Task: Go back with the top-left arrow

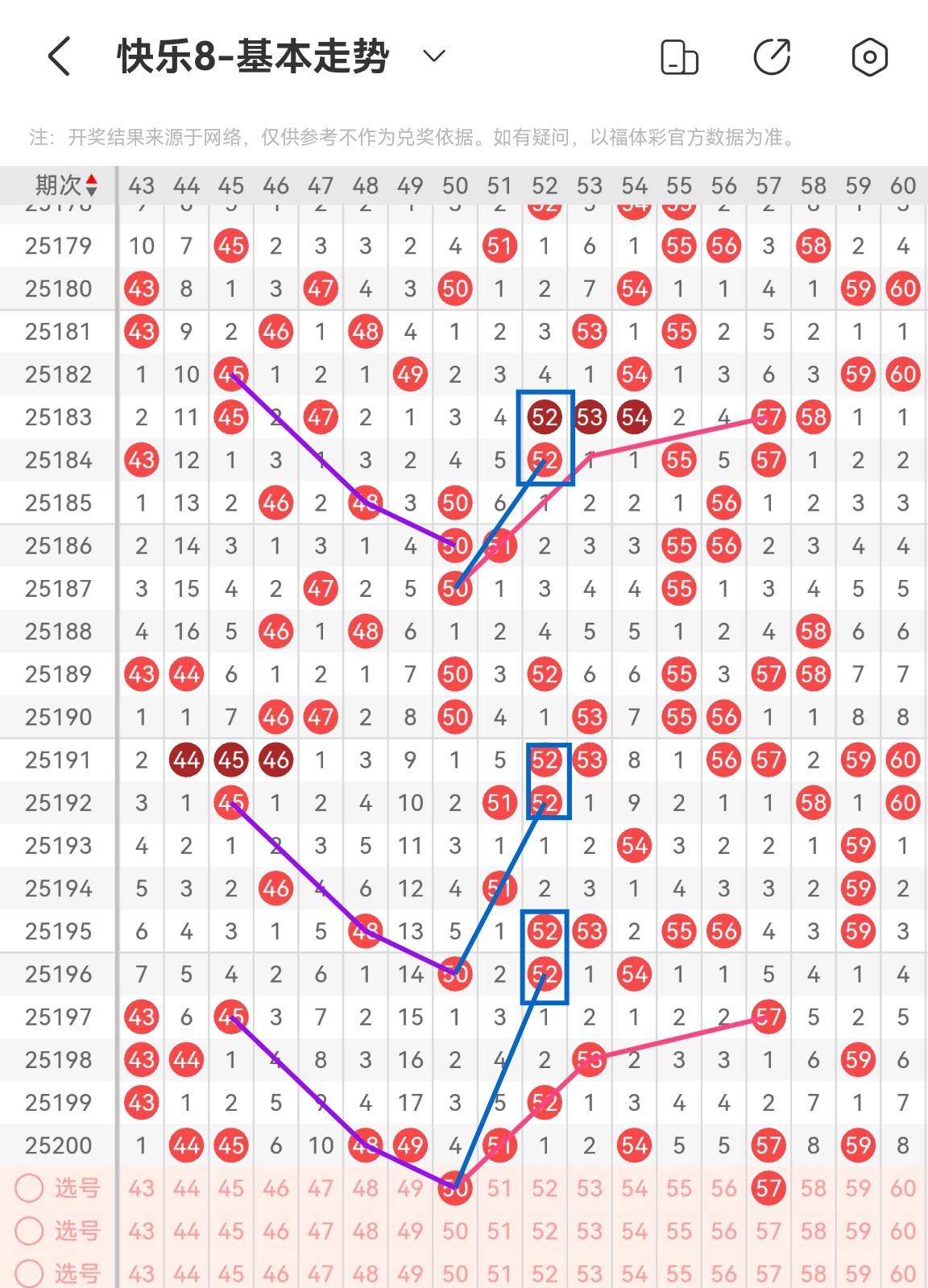Action: coord(60,56)
